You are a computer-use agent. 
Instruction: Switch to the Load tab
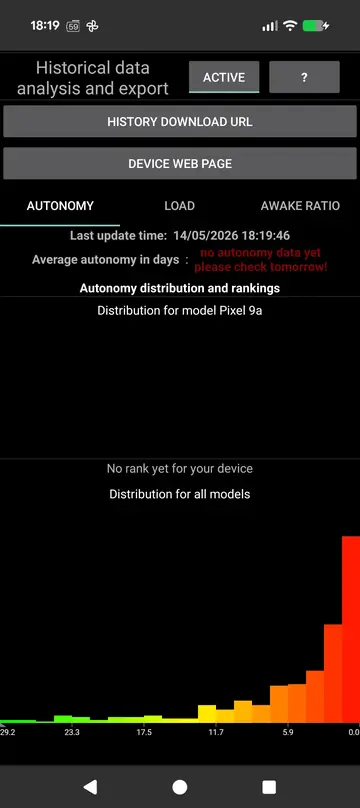(180, 206)
